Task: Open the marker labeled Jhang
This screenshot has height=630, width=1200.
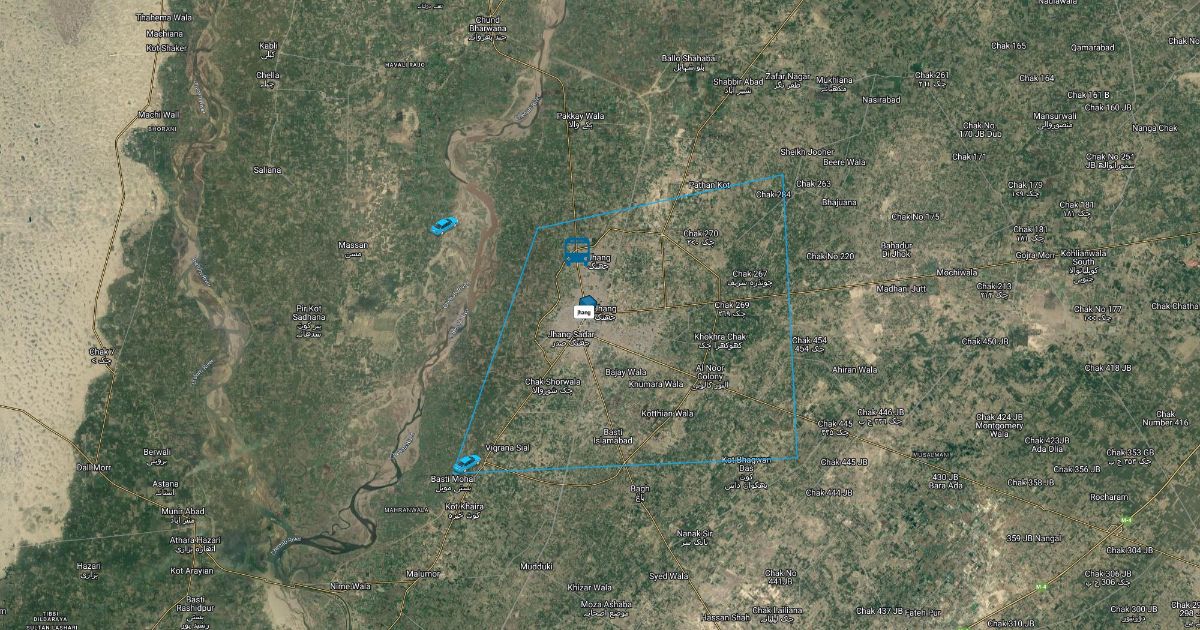Action: [587, 304]
